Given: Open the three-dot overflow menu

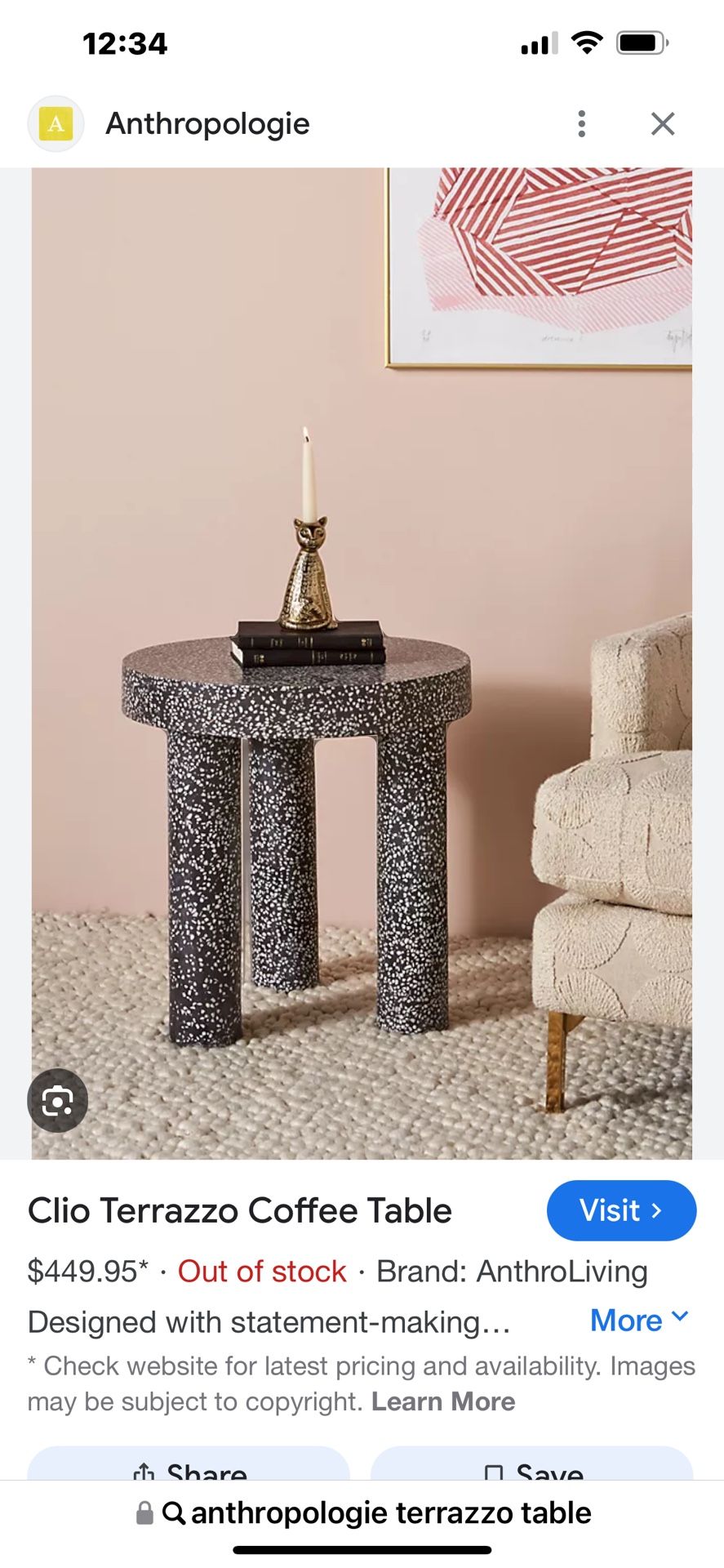Looking at the screenshot, I should click(581, 124).
